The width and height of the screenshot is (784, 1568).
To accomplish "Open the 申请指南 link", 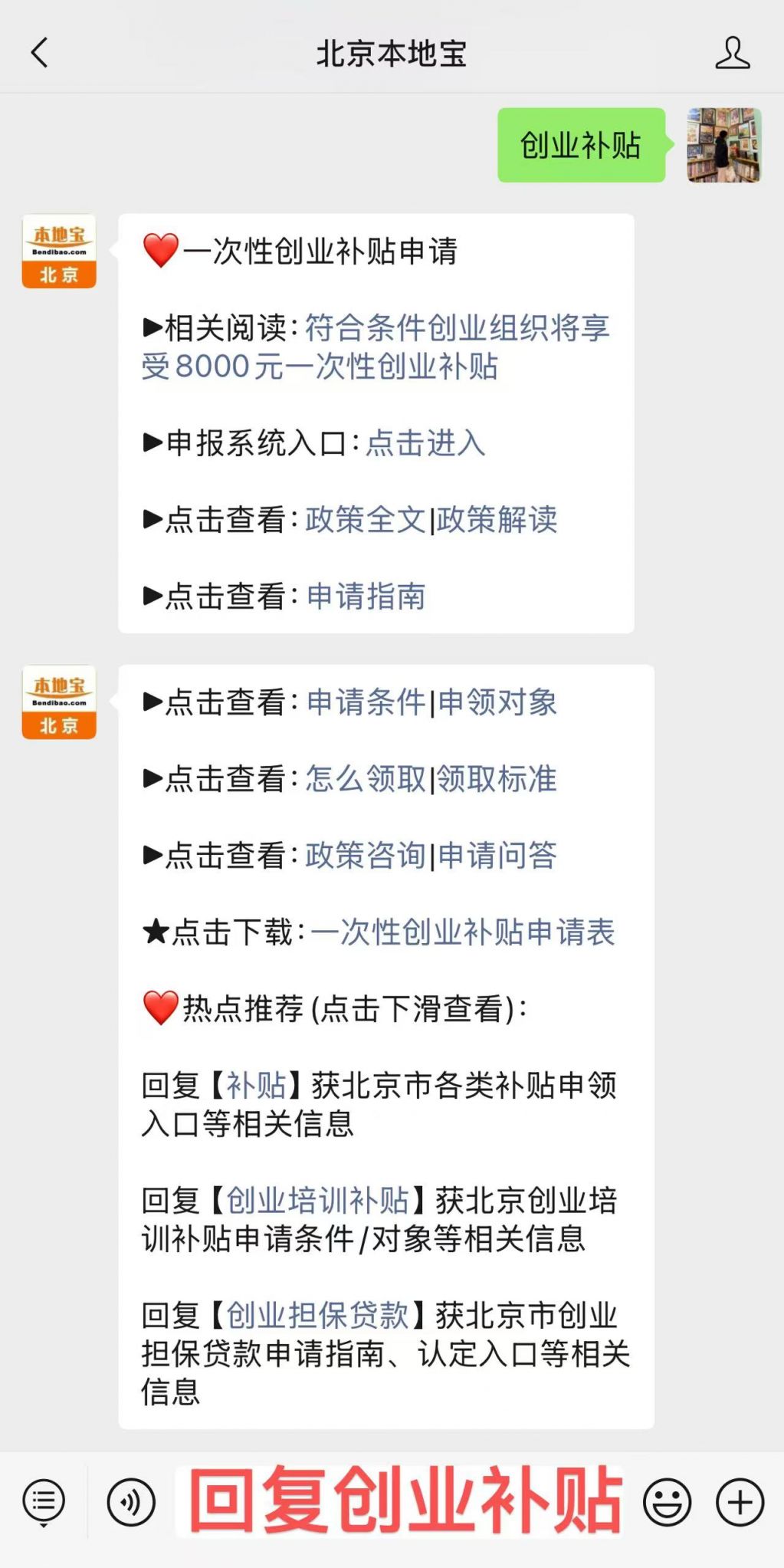I will (x=366, y=597).
